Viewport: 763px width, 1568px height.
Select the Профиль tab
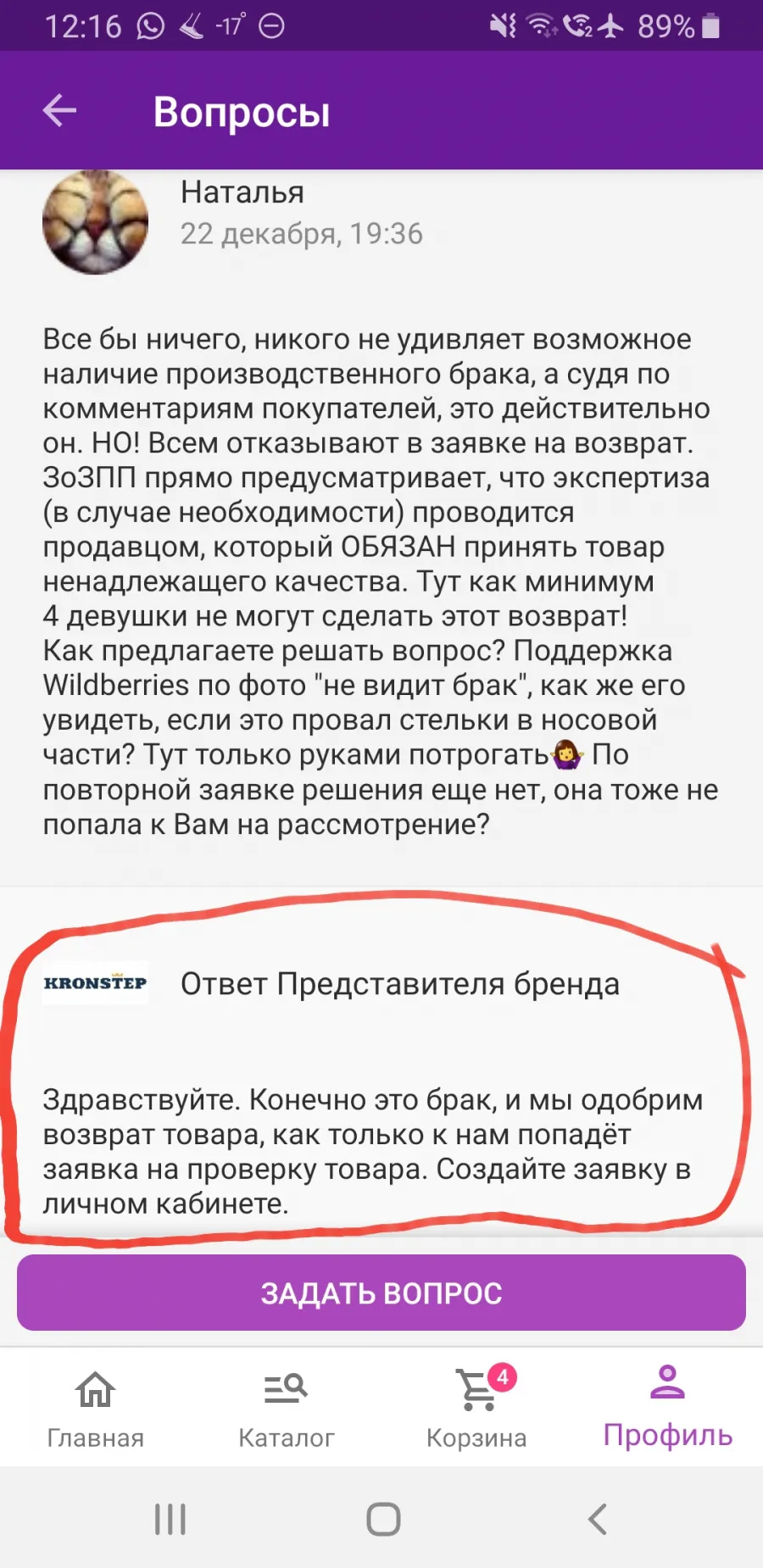click(x=667, y=1408)
